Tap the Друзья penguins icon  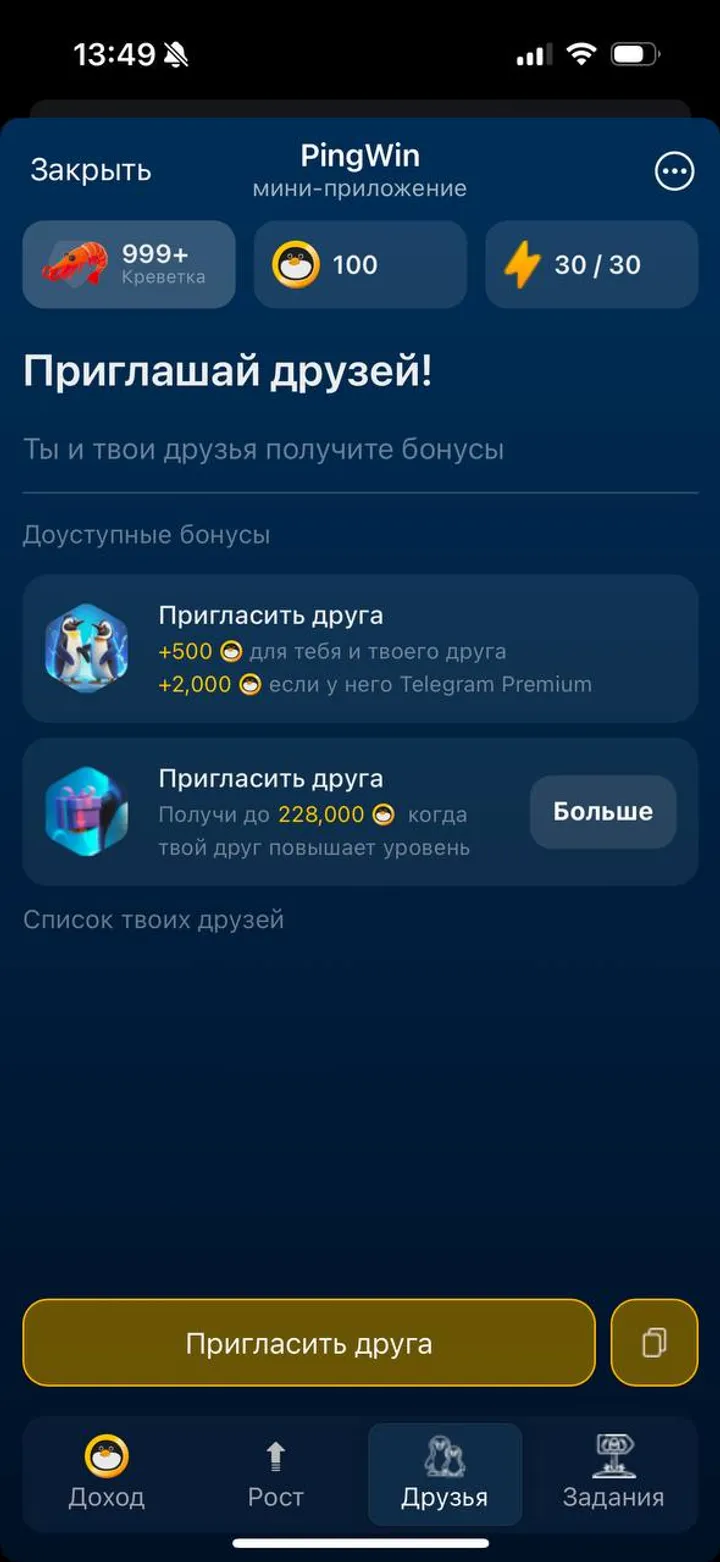pos(444,1455)
